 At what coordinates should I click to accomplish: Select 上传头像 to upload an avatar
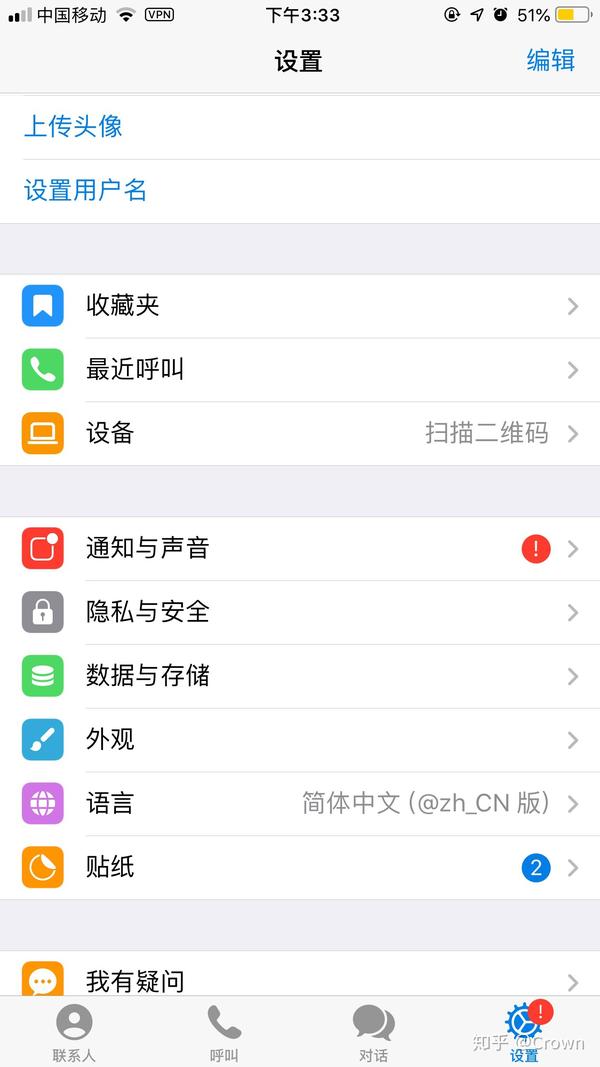(x=73, y=126)
